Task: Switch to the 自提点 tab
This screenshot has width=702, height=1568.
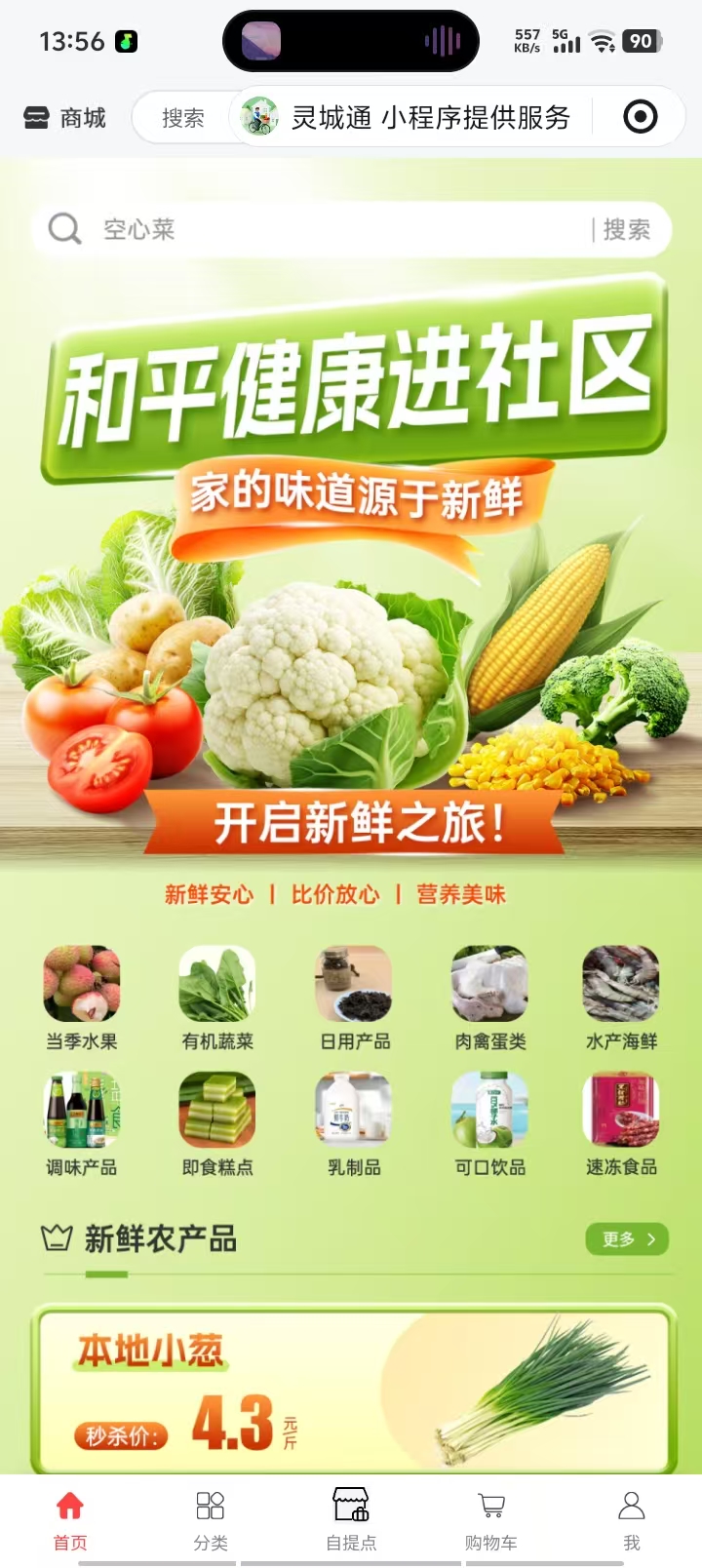Action: (351, 1519)
